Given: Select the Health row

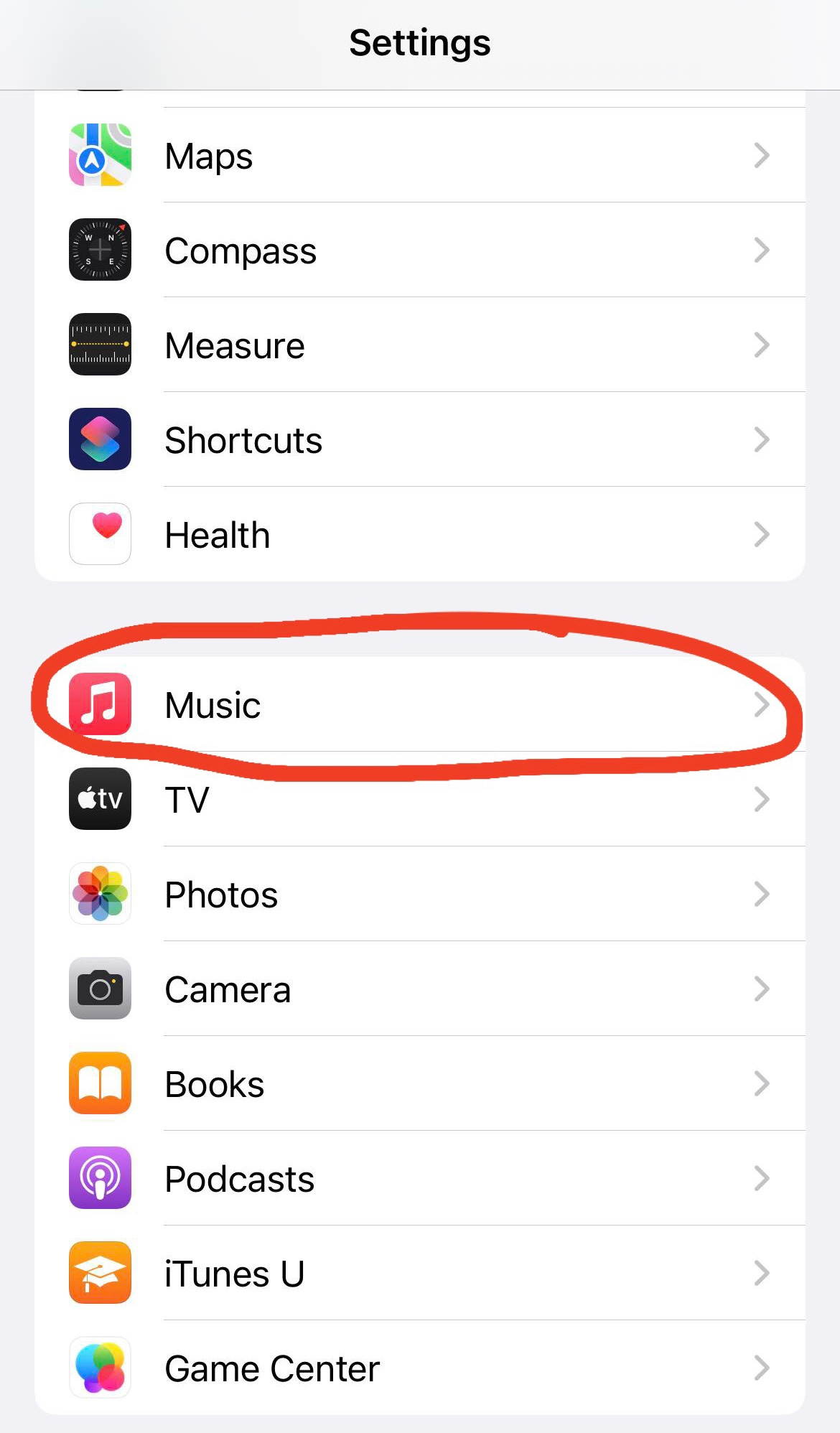Looking at the screenshot, I should pyautogui.click(x=420, y=534).
